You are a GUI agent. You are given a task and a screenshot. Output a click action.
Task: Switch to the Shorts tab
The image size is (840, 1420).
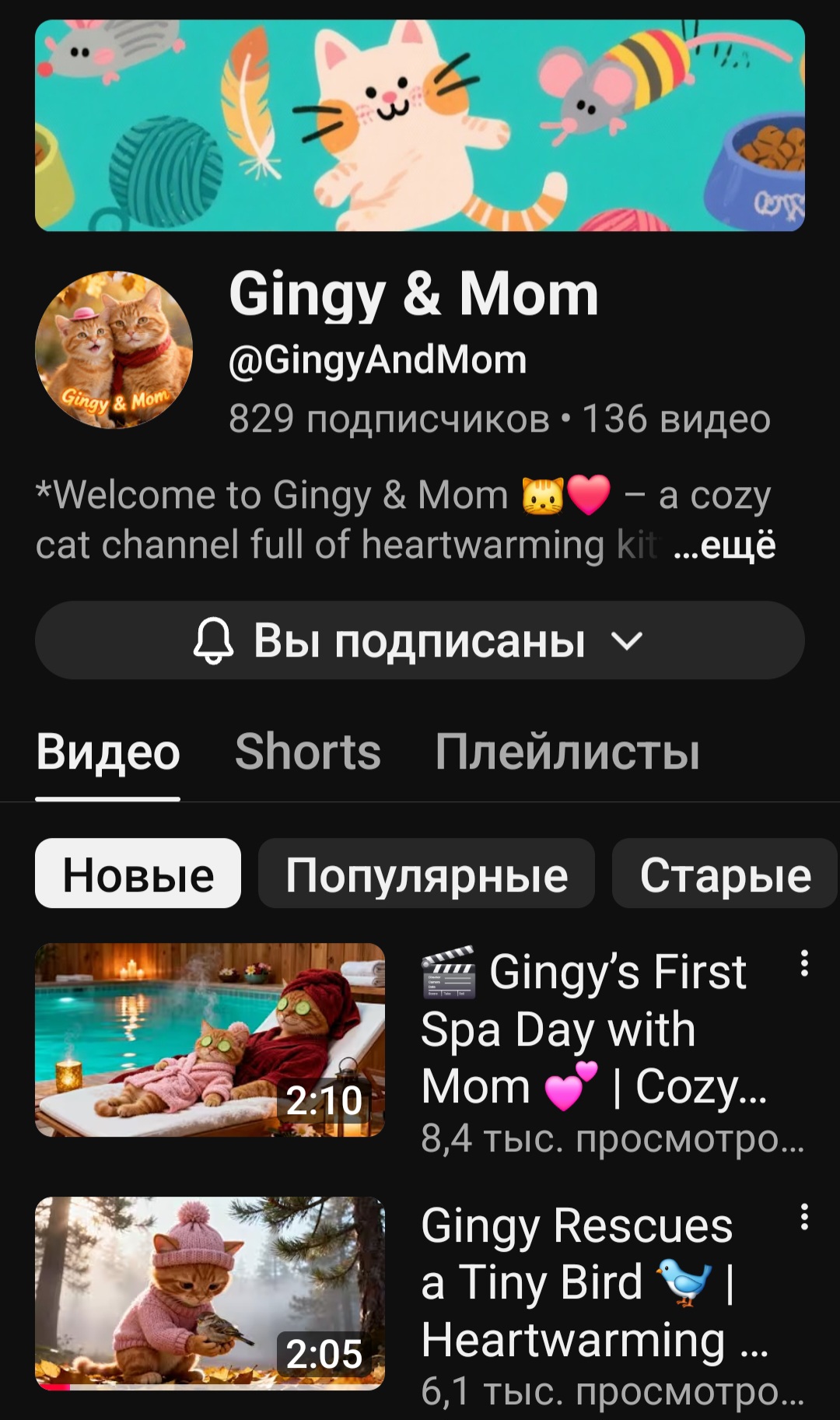(308, 752)
